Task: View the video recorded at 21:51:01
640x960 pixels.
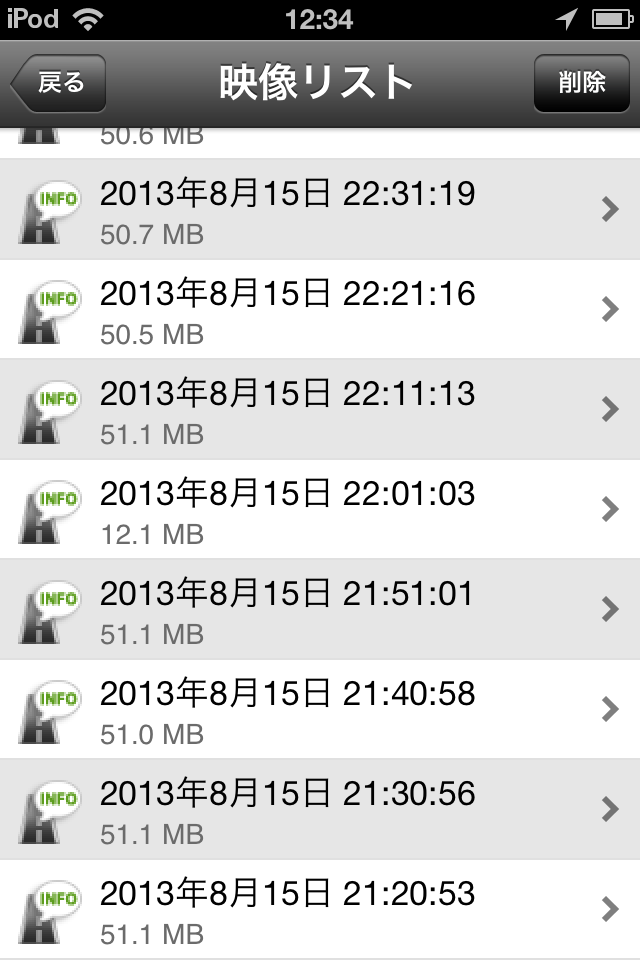Action: (320, 609)
